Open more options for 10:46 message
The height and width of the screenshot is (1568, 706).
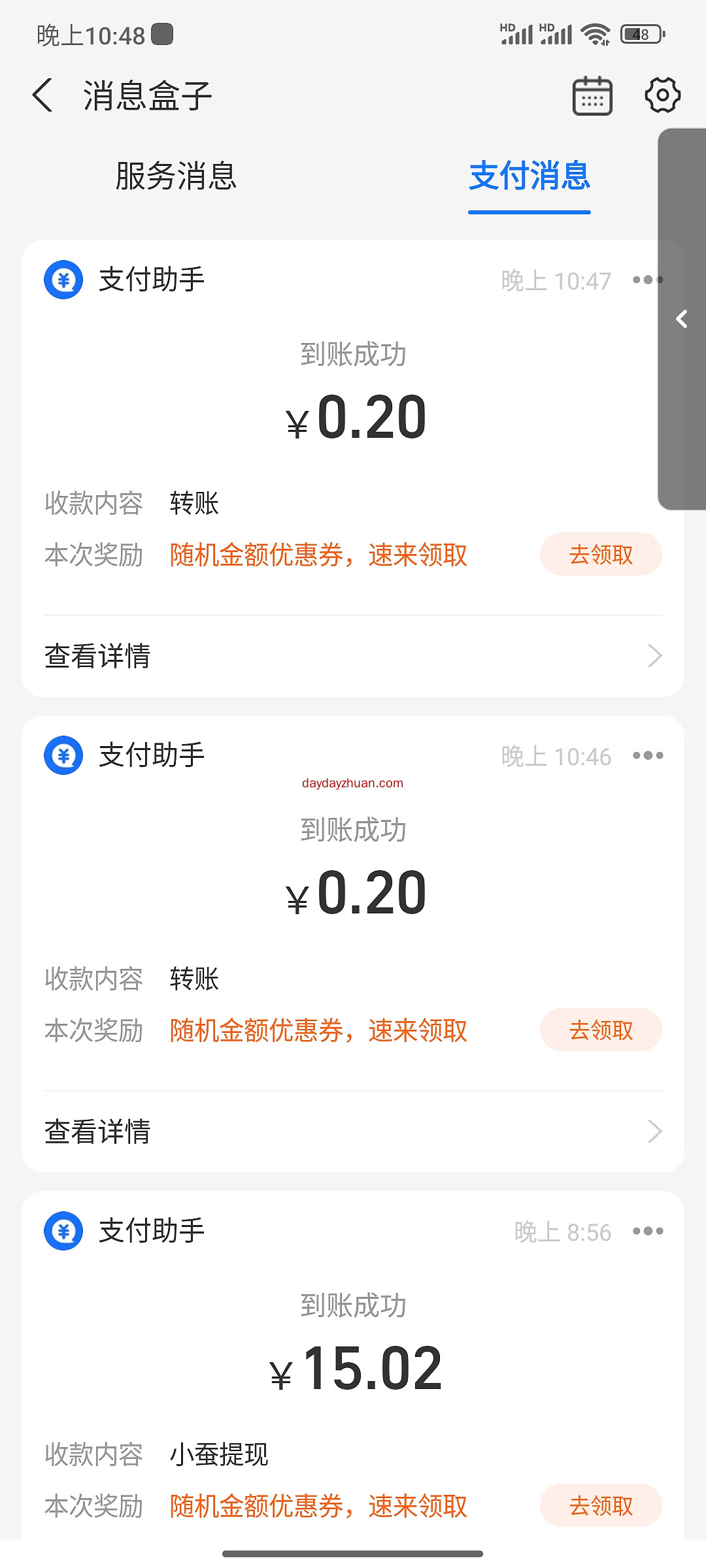point(647,756)
